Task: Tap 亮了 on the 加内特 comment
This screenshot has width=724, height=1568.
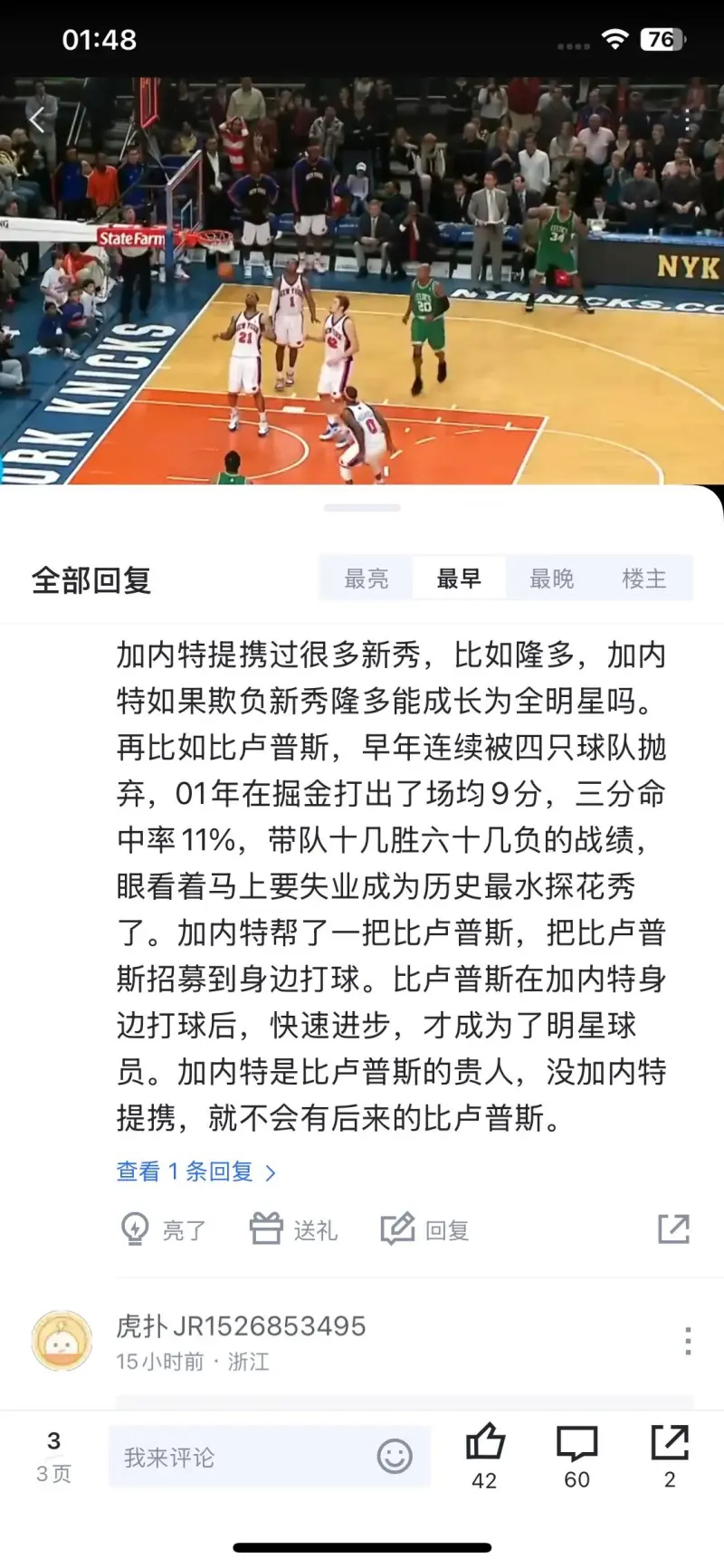Action: [163, 1229]
